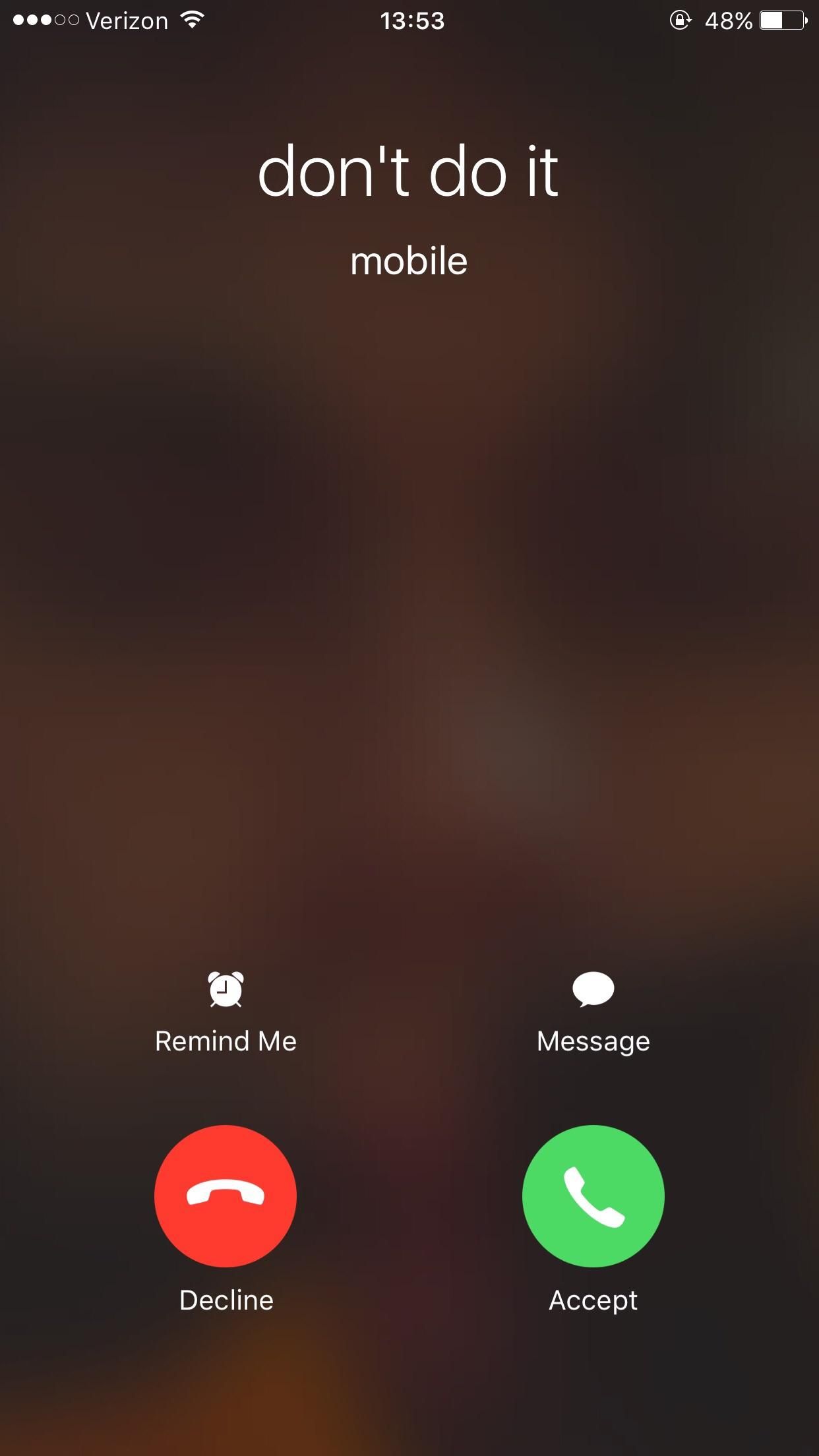Accept the call from don't do it
The width and height of the screenshot is (819, 1456).
coord(593,1196)
